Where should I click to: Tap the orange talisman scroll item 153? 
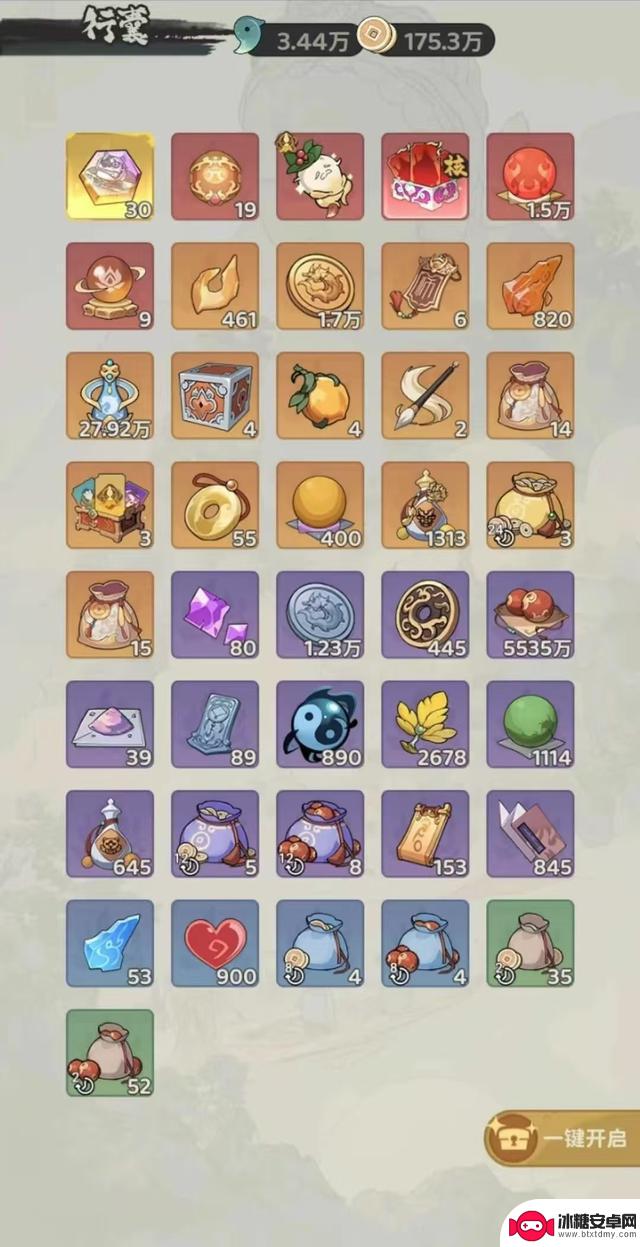pyautogui.click(x=425, y=833)
